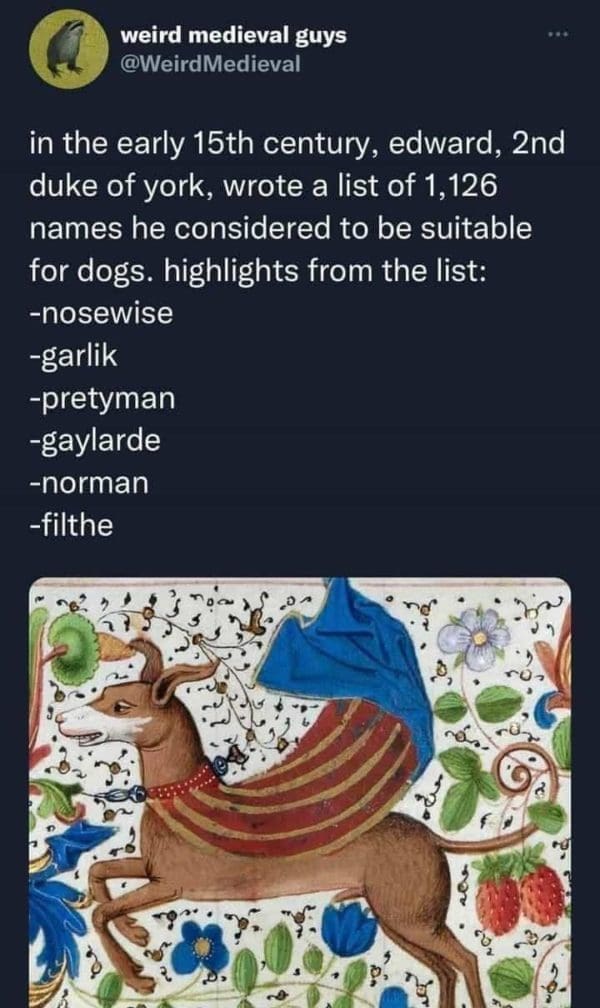Open the tweet's overflow menu
This screenshot has width=600, height=1008.
point(555,37)
